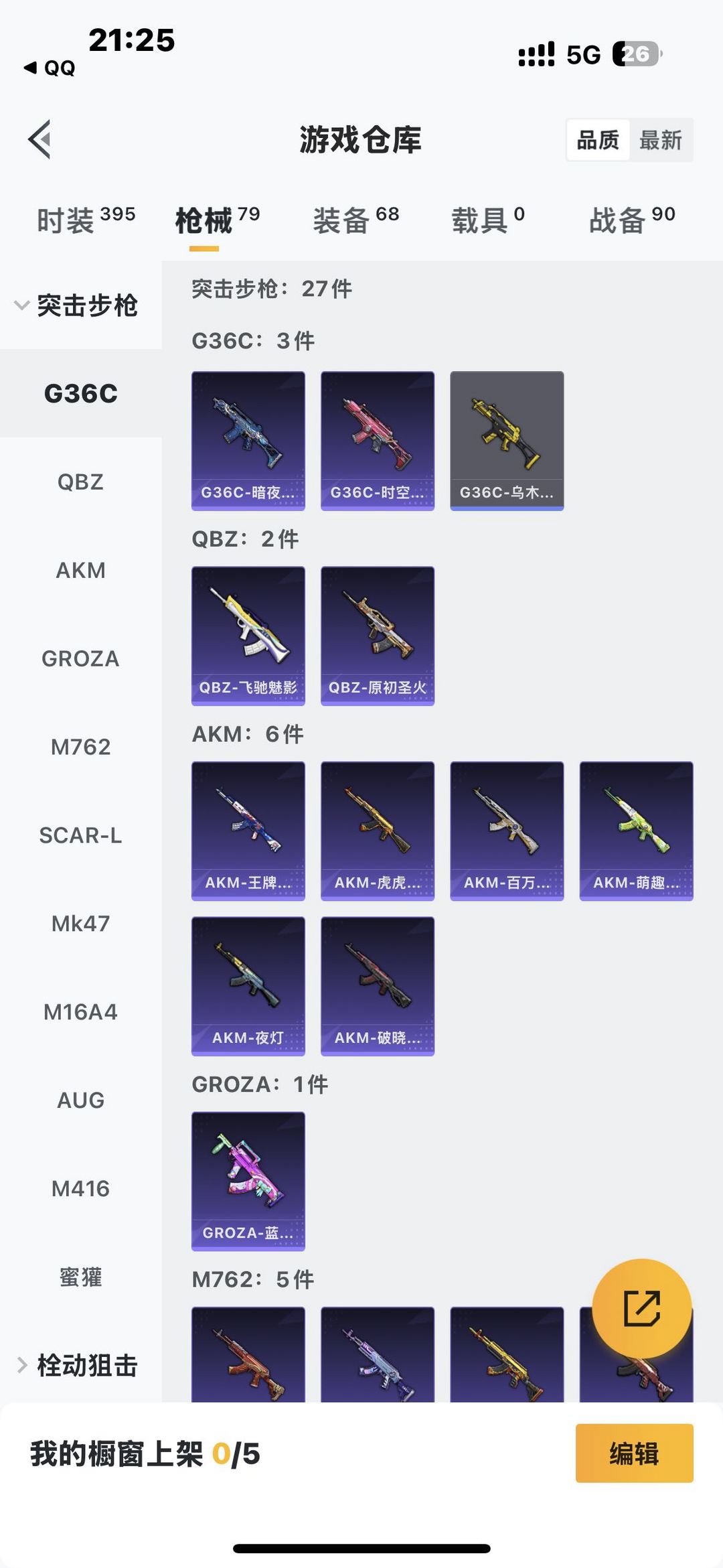The height and width of the screenshot is (1568, 723).
Task: Switch to the 装备 tab
Action: coord(355,220)
